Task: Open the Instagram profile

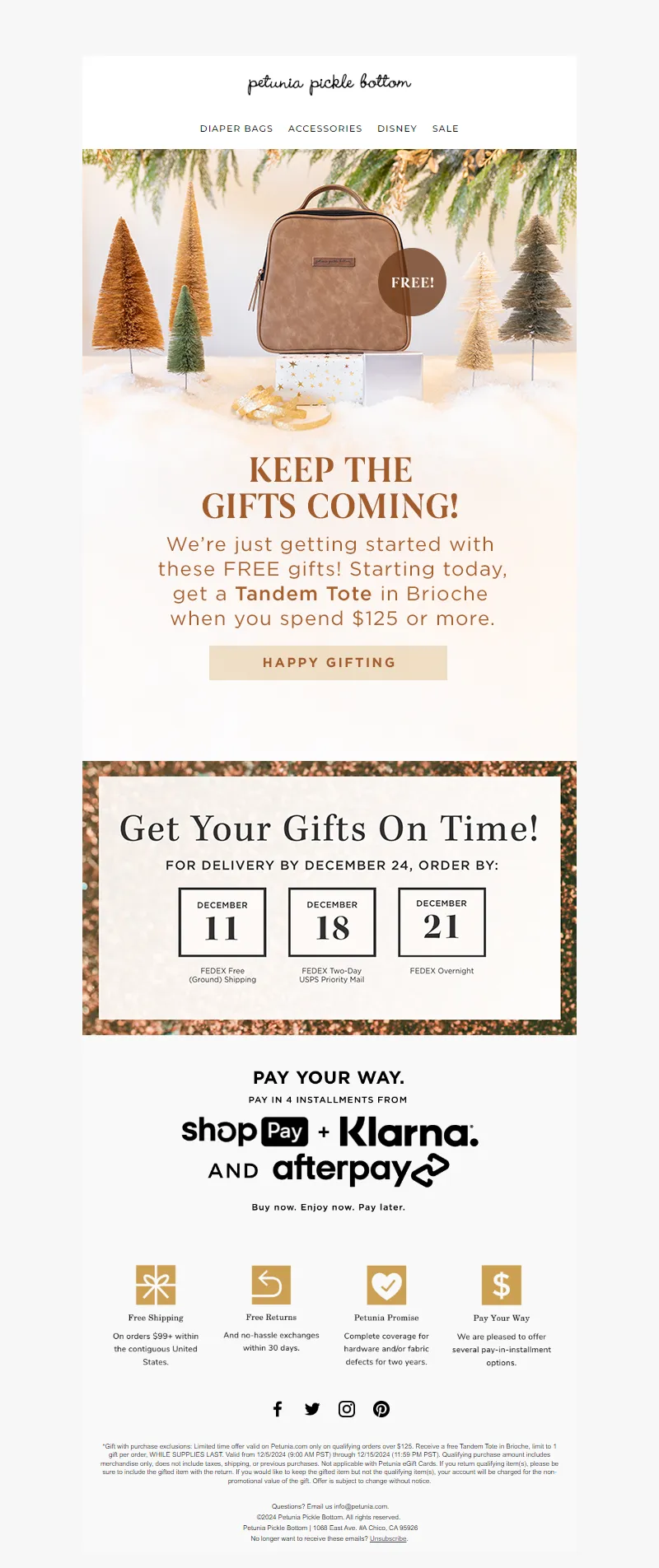Action: click(x=347, y=1409)
